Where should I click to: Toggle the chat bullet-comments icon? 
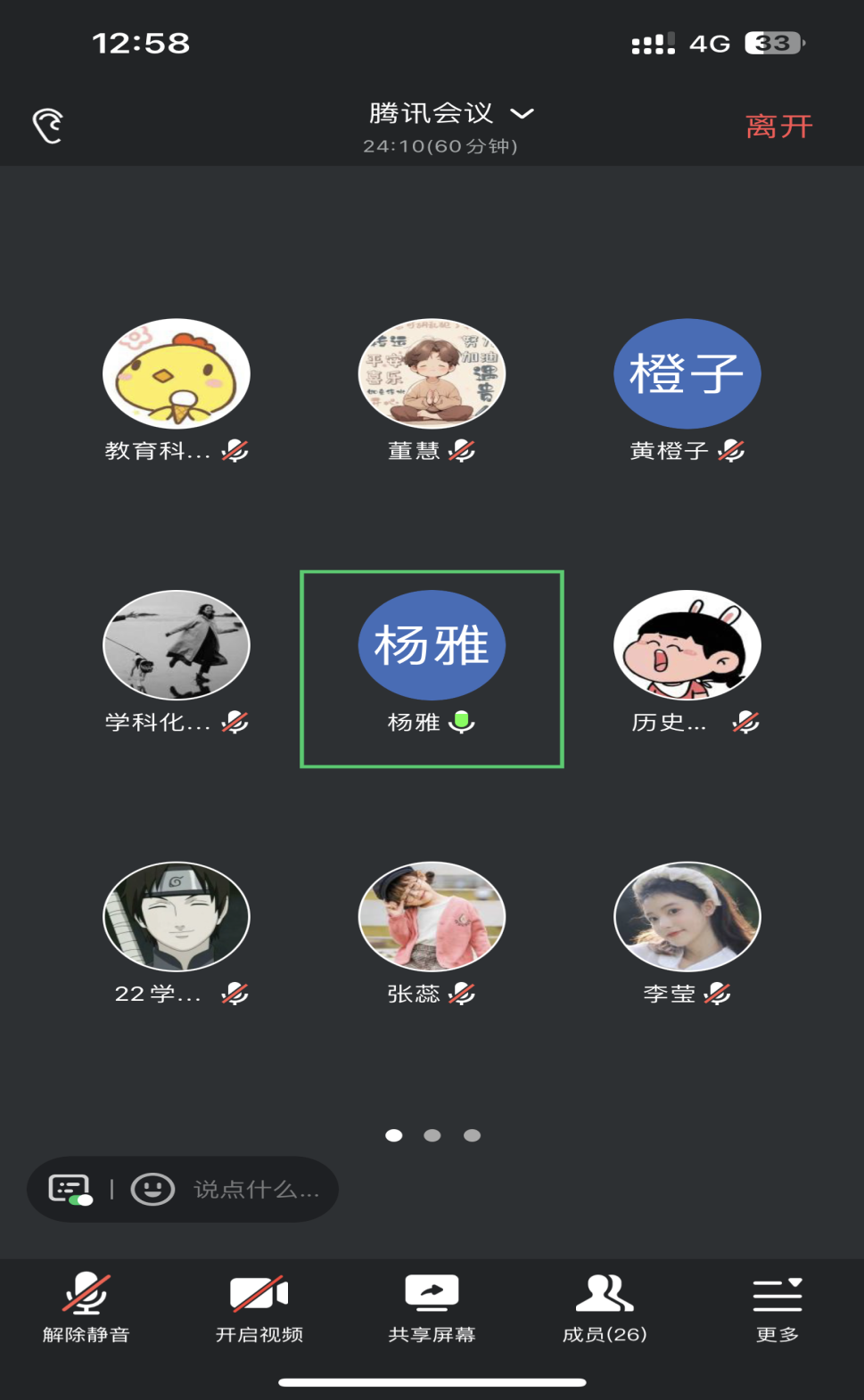click(70, 1190)
